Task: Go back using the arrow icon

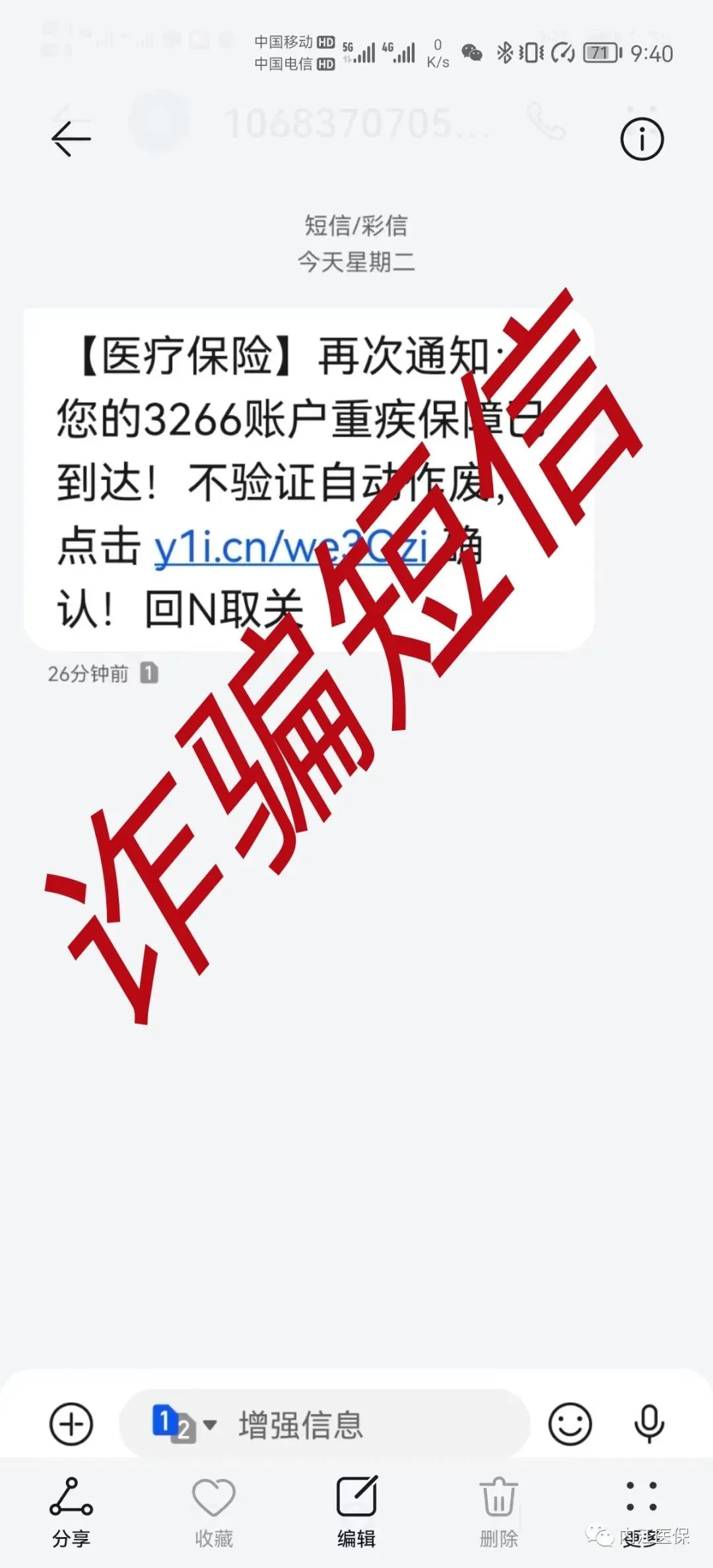Action: coord(71,139)
